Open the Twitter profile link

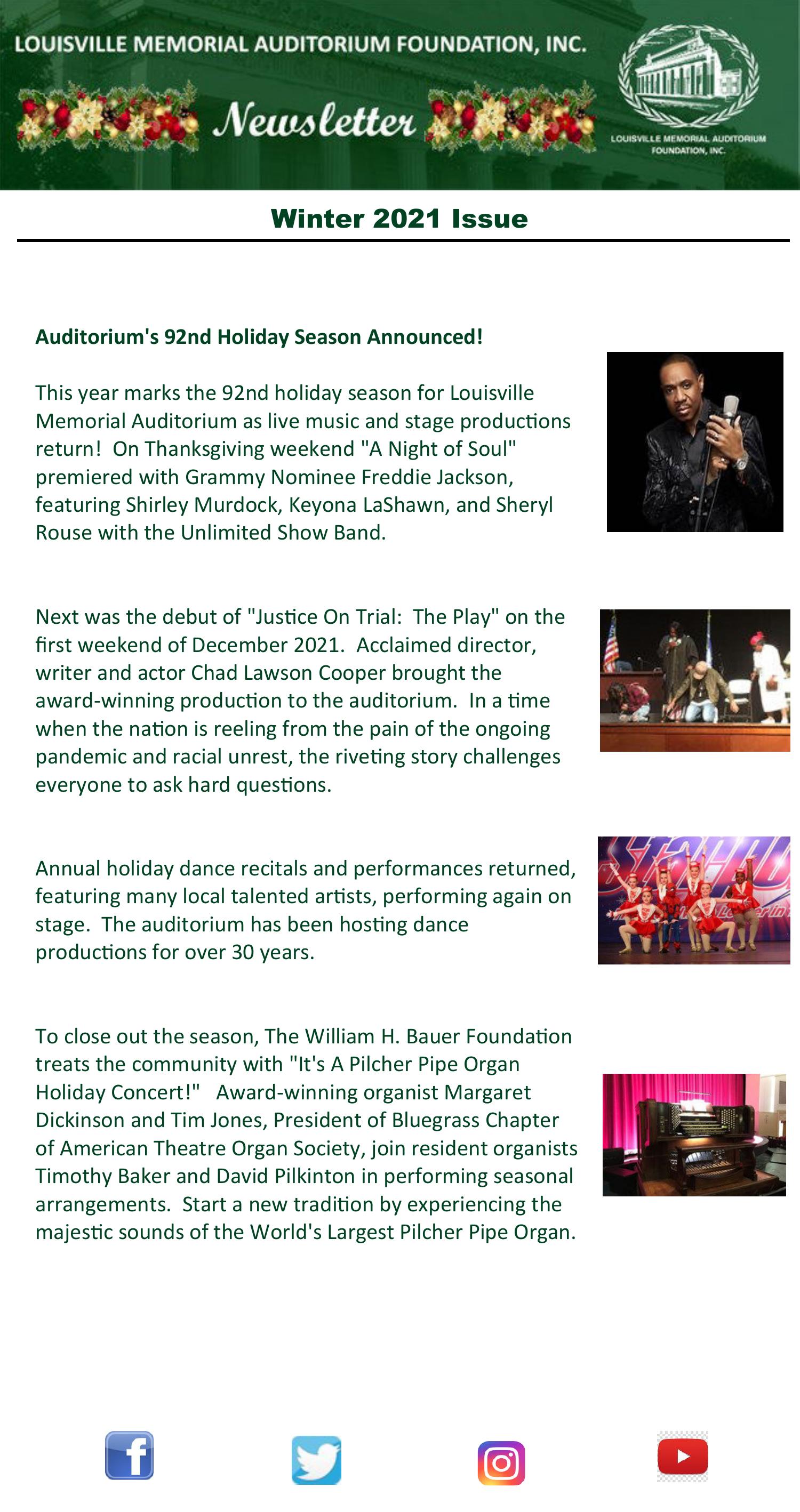316,1460
